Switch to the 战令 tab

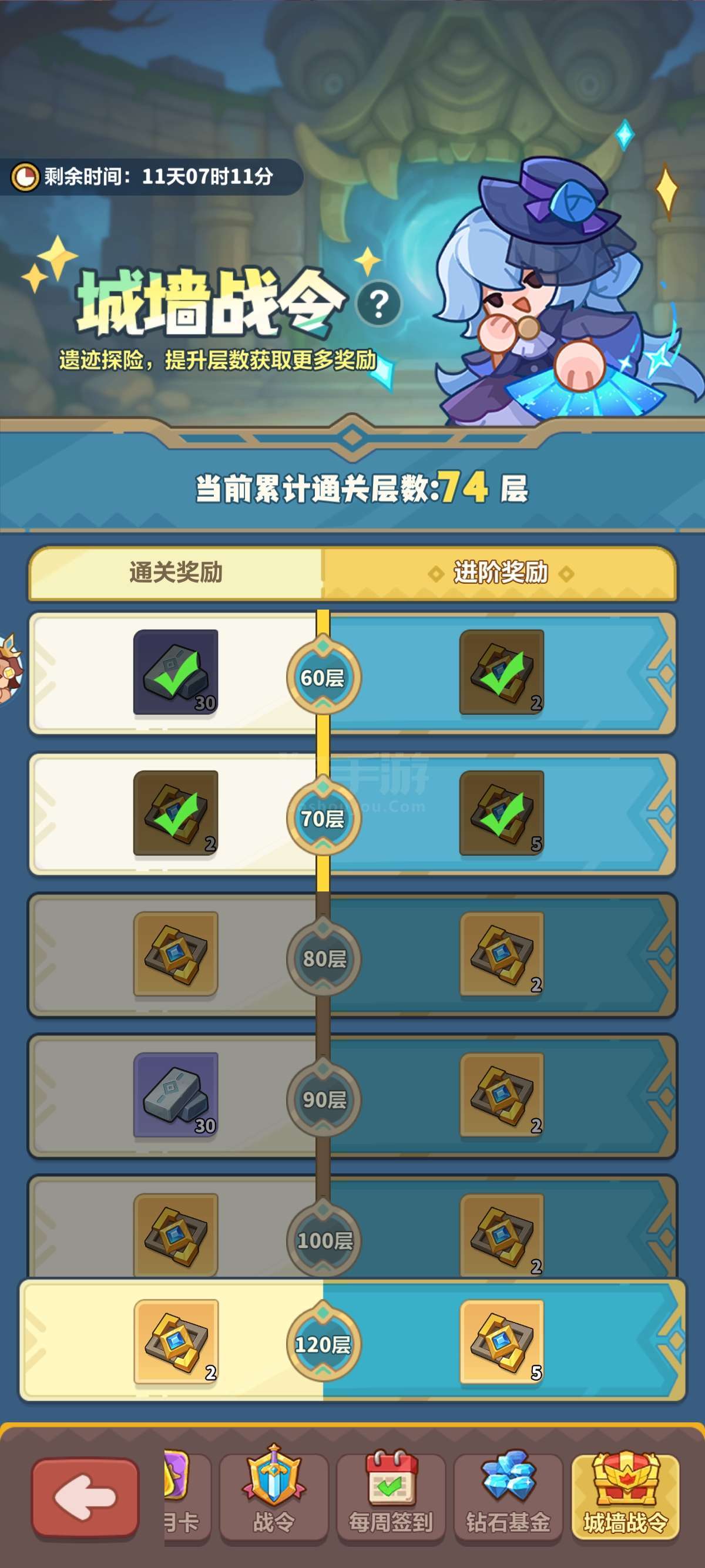click(274, 1498)
